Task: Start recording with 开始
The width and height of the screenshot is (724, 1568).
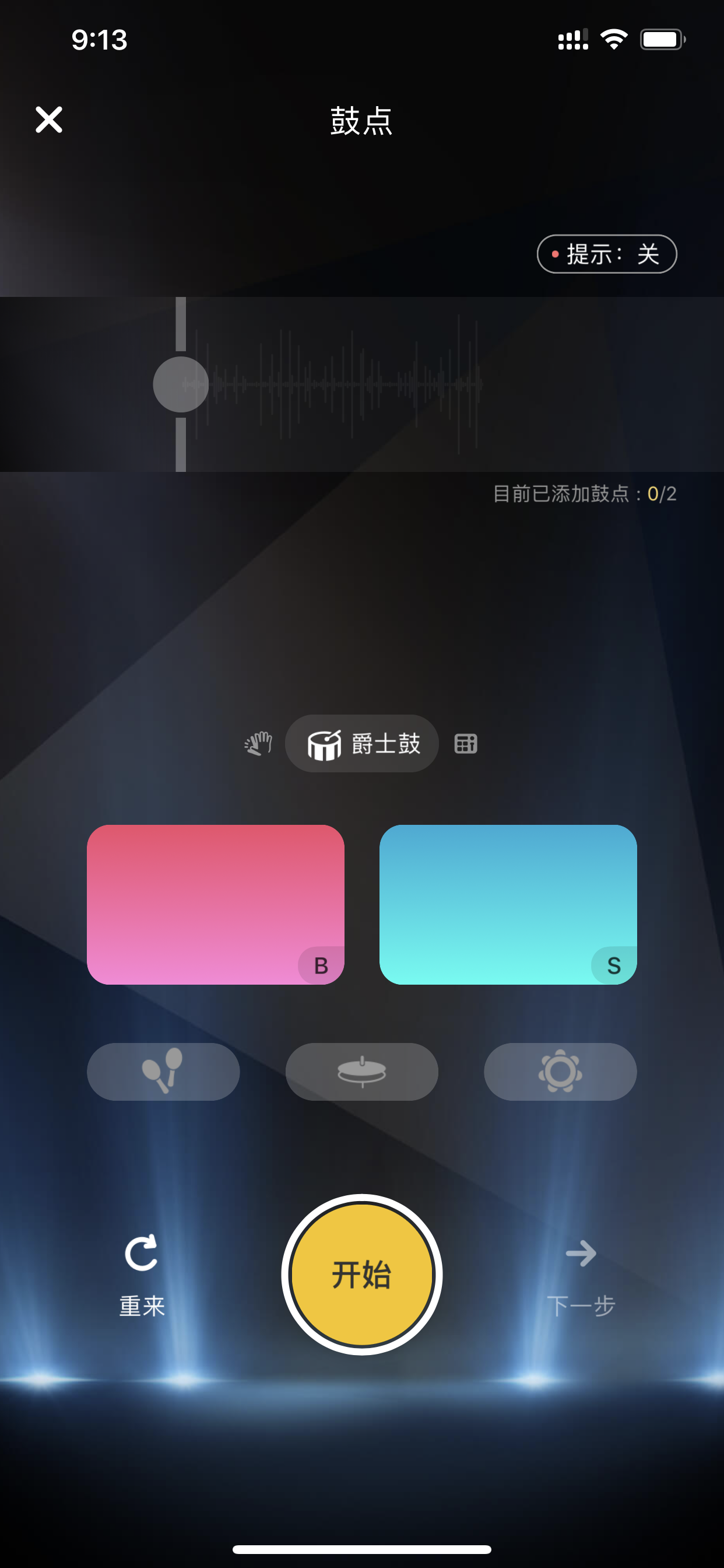Action: click(x=362, y=1274)
